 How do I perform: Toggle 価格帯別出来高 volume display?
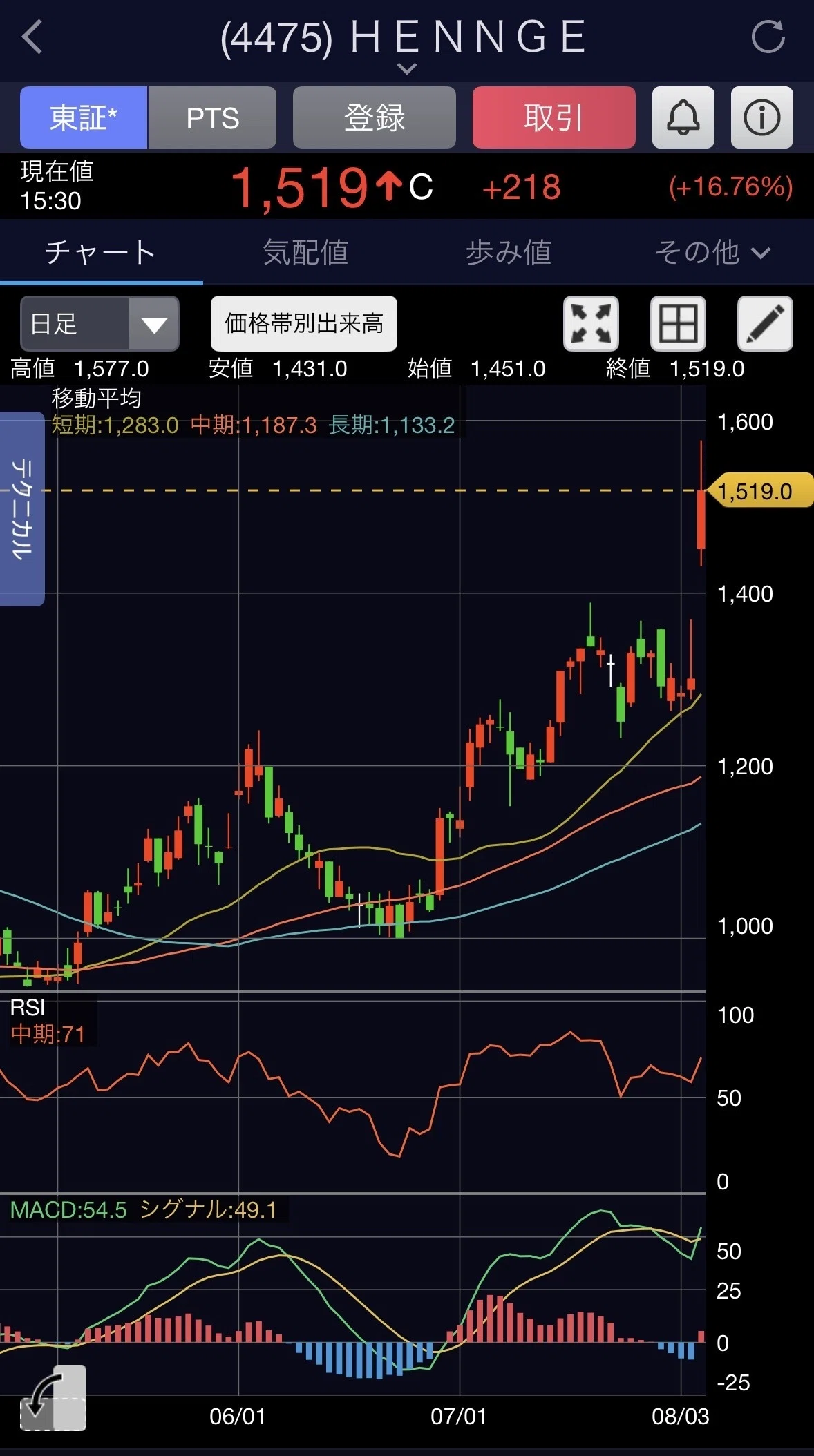(304, 324)
